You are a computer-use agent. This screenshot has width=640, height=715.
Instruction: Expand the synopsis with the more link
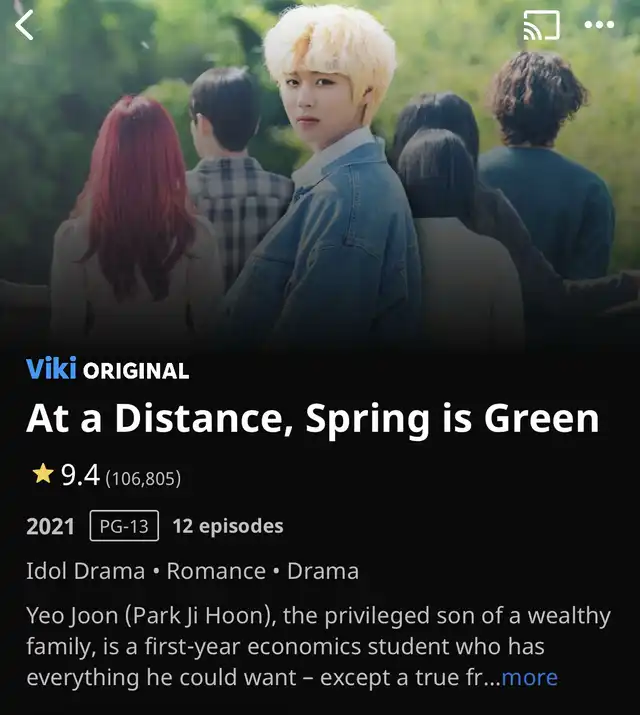click(x=529, y=677)
